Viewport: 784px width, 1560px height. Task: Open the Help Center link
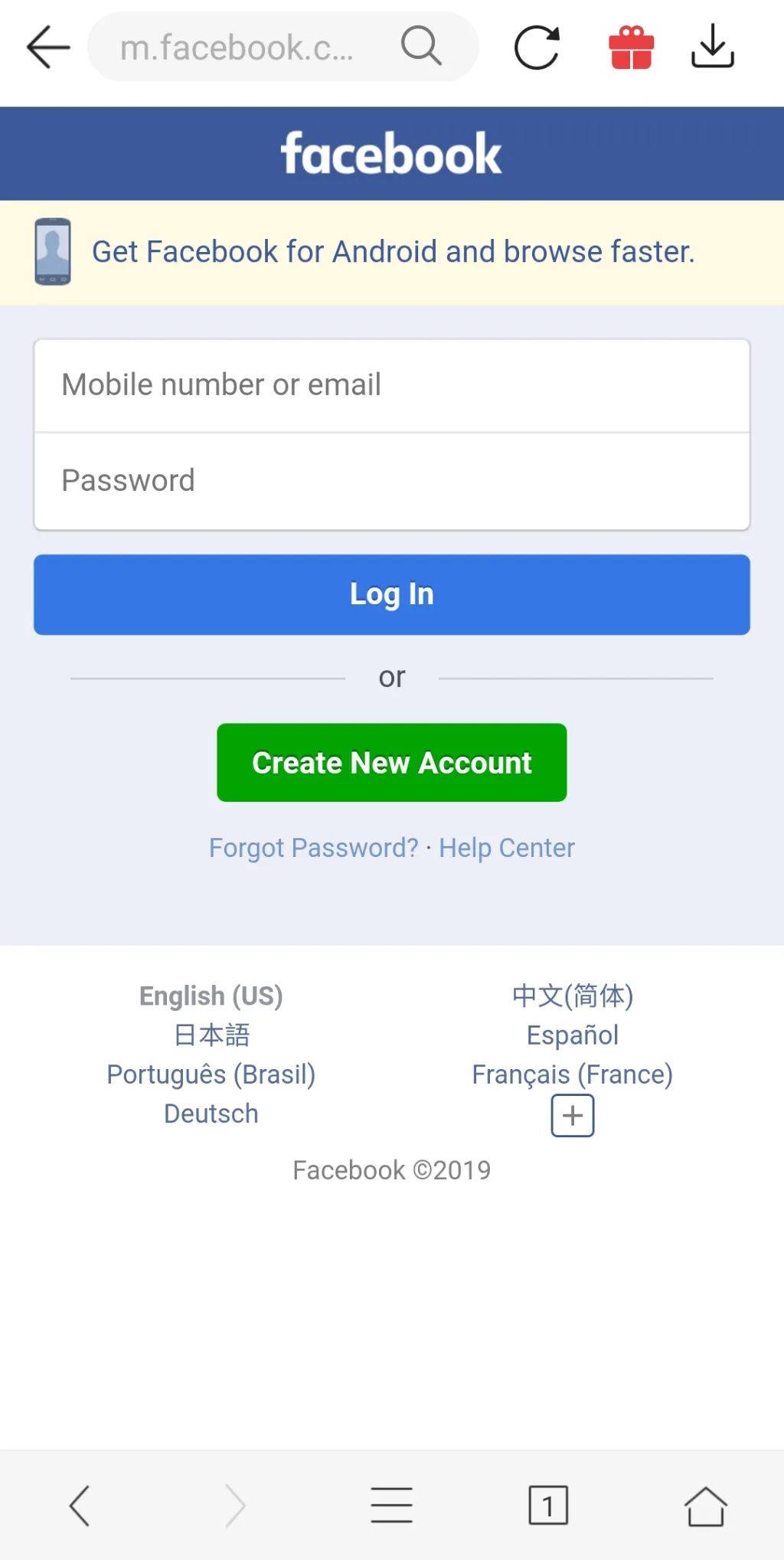pos(507,848)
